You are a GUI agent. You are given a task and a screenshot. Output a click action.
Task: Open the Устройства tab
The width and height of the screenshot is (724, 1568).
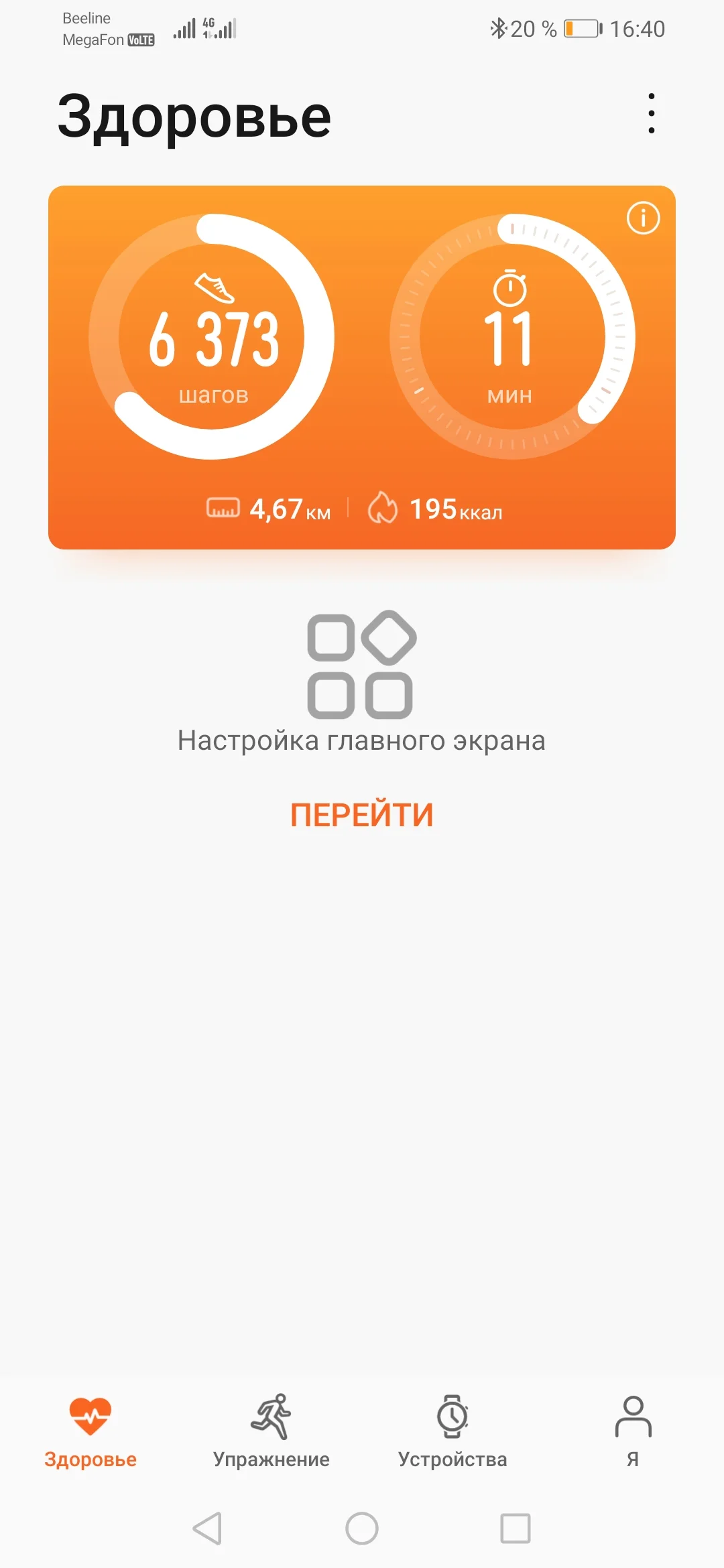(452, 1431)
